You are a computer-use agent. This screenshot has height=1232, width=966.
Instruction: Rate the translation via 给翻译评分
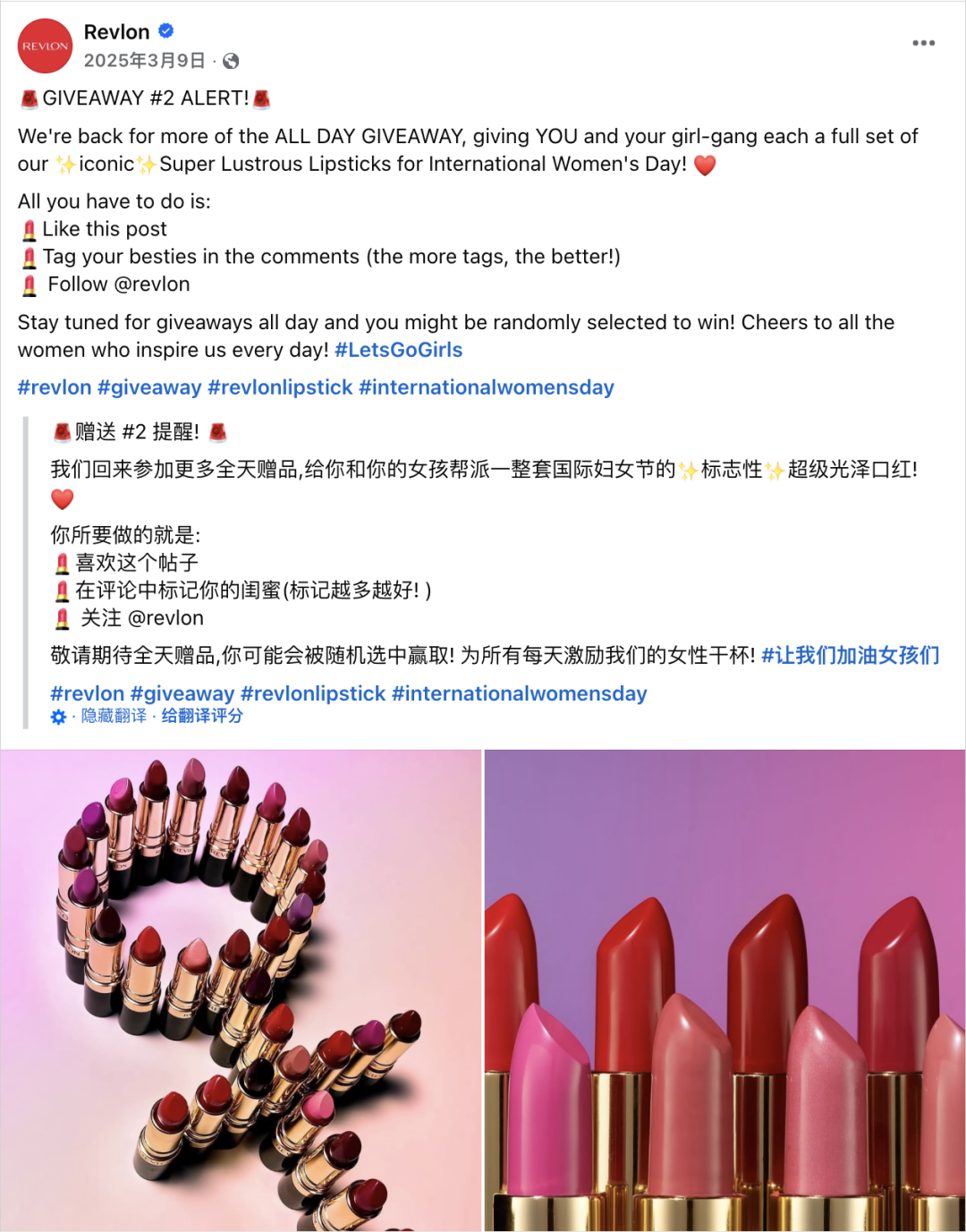click(202, 716)
